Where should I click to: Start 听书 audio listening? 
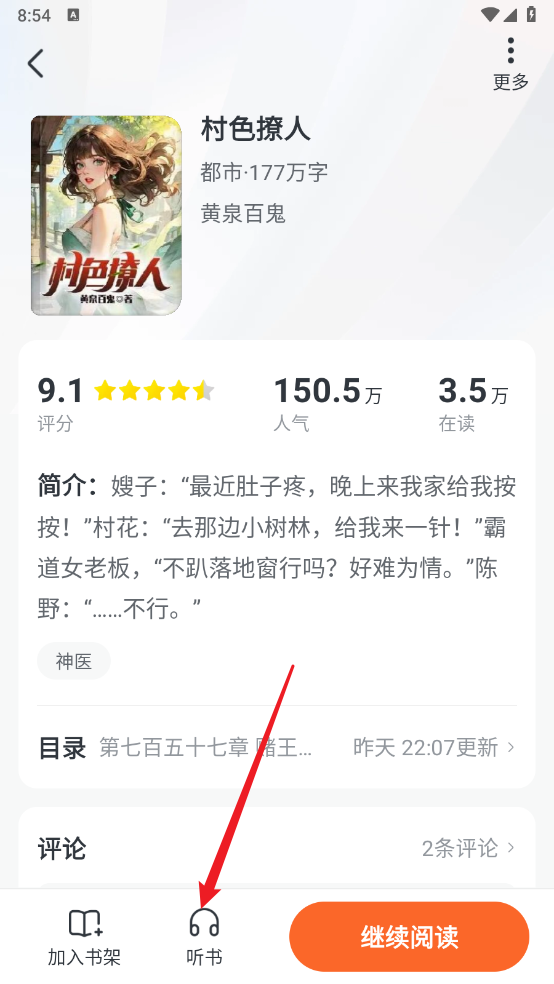coord(205,937)
